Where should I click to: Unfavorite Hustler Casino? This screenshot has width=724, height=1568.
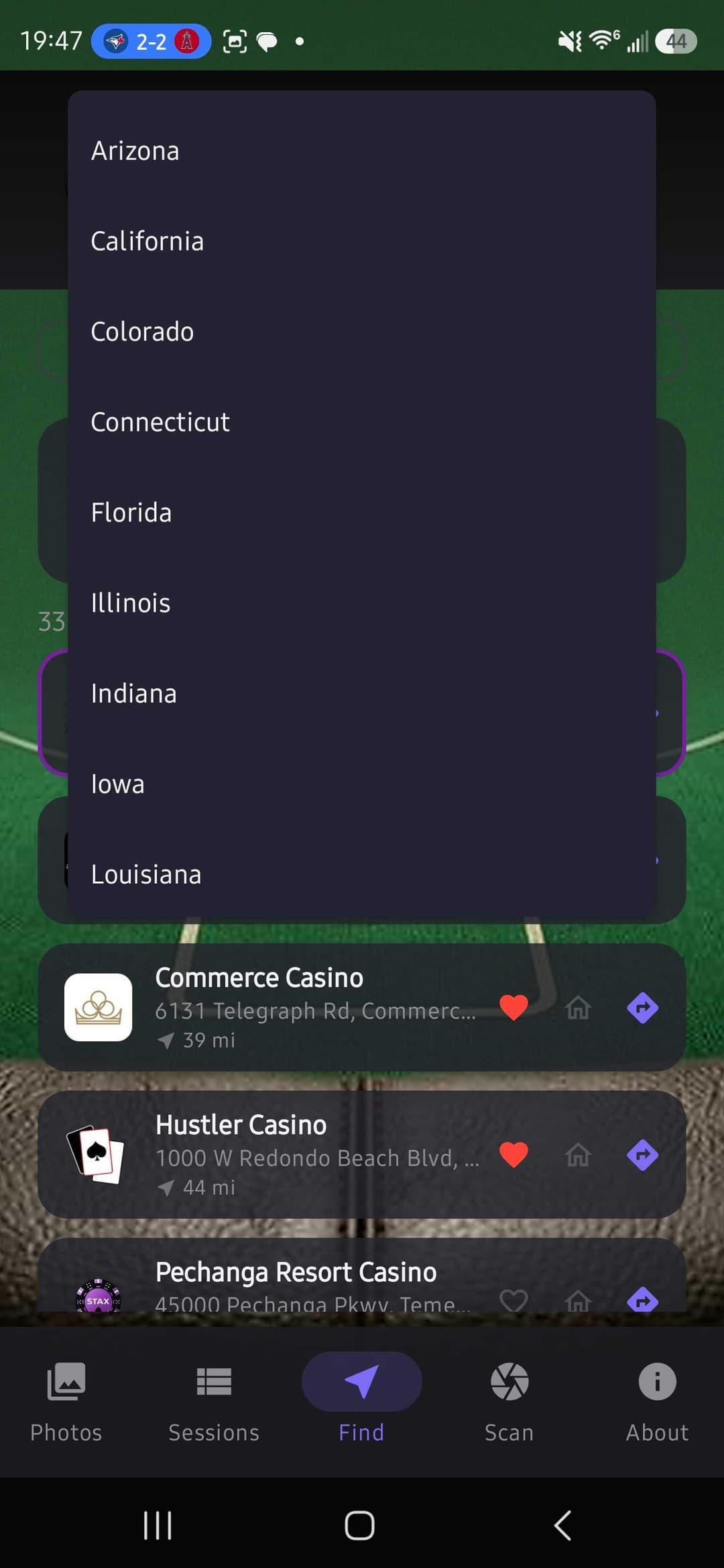[514, 1155]
